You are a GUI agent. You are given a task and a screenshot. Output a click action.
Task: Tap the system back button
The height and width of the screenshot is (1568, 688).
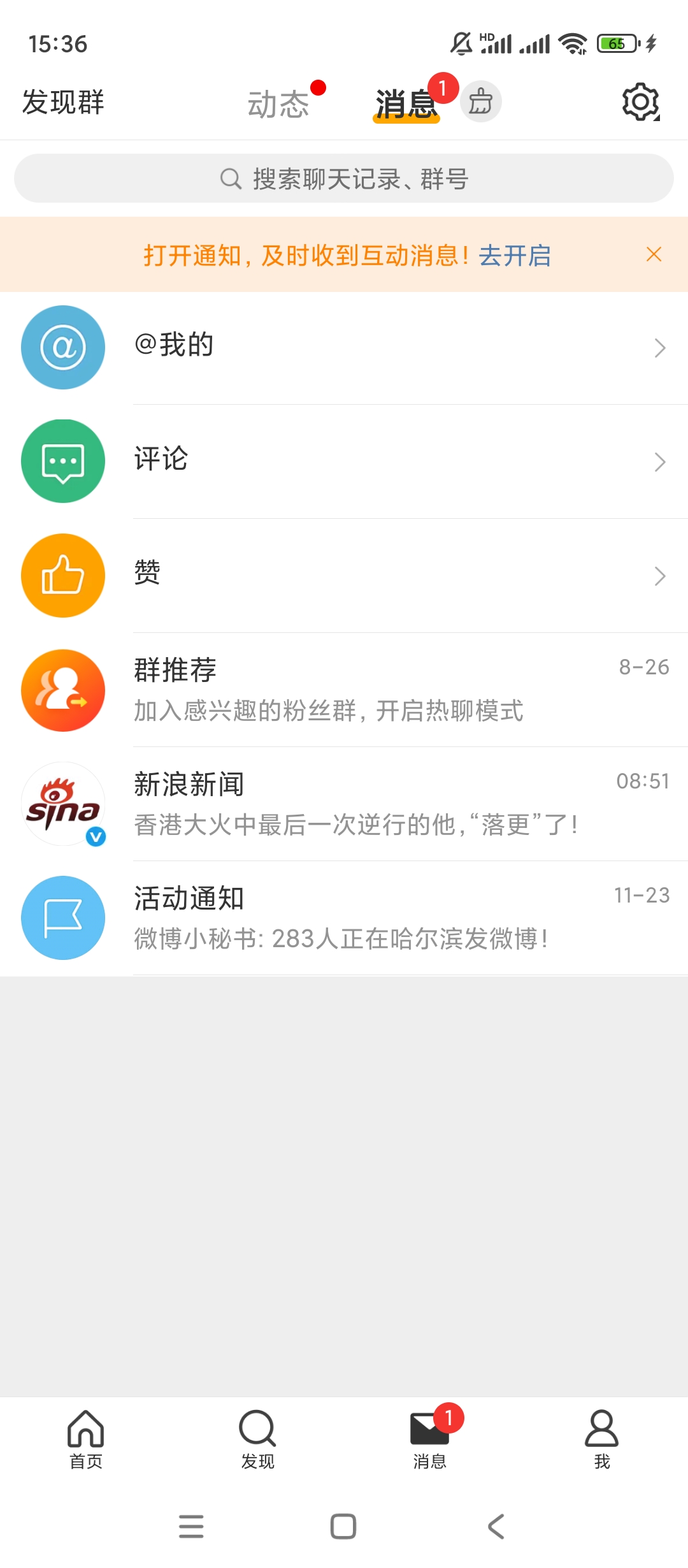pyautogui.click(x=496, y=1527)
